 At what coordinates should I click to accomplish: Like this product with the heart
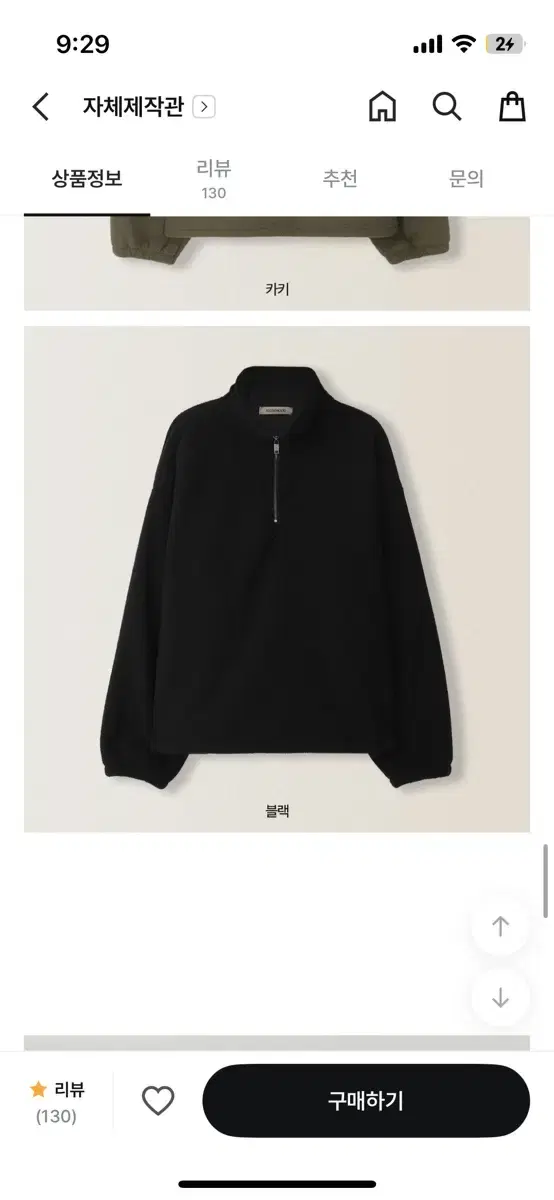click(x=158, y=1101)
